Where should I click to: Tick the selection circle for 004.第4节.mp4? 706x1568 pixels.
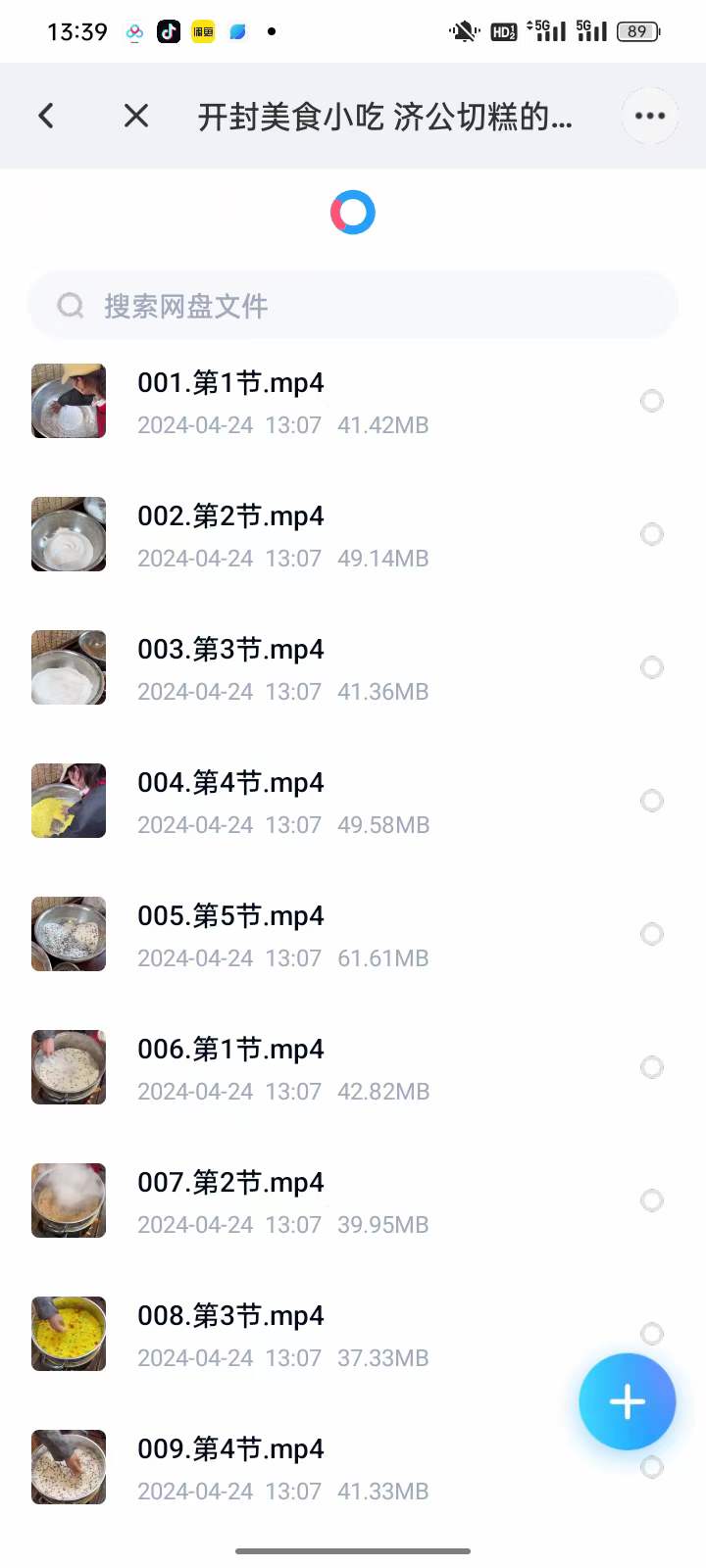[x=652, y=801]
